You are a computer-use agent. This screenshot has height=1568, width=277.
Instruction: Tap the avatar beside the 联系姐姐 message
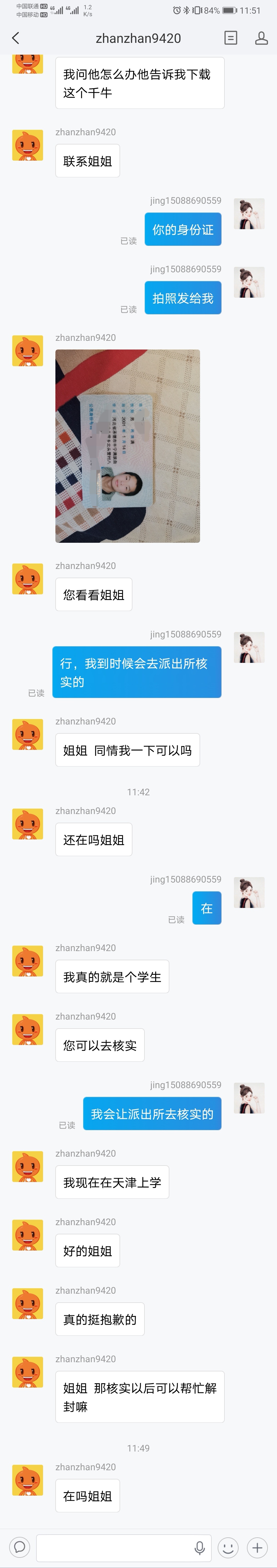(x=27, y=146)
